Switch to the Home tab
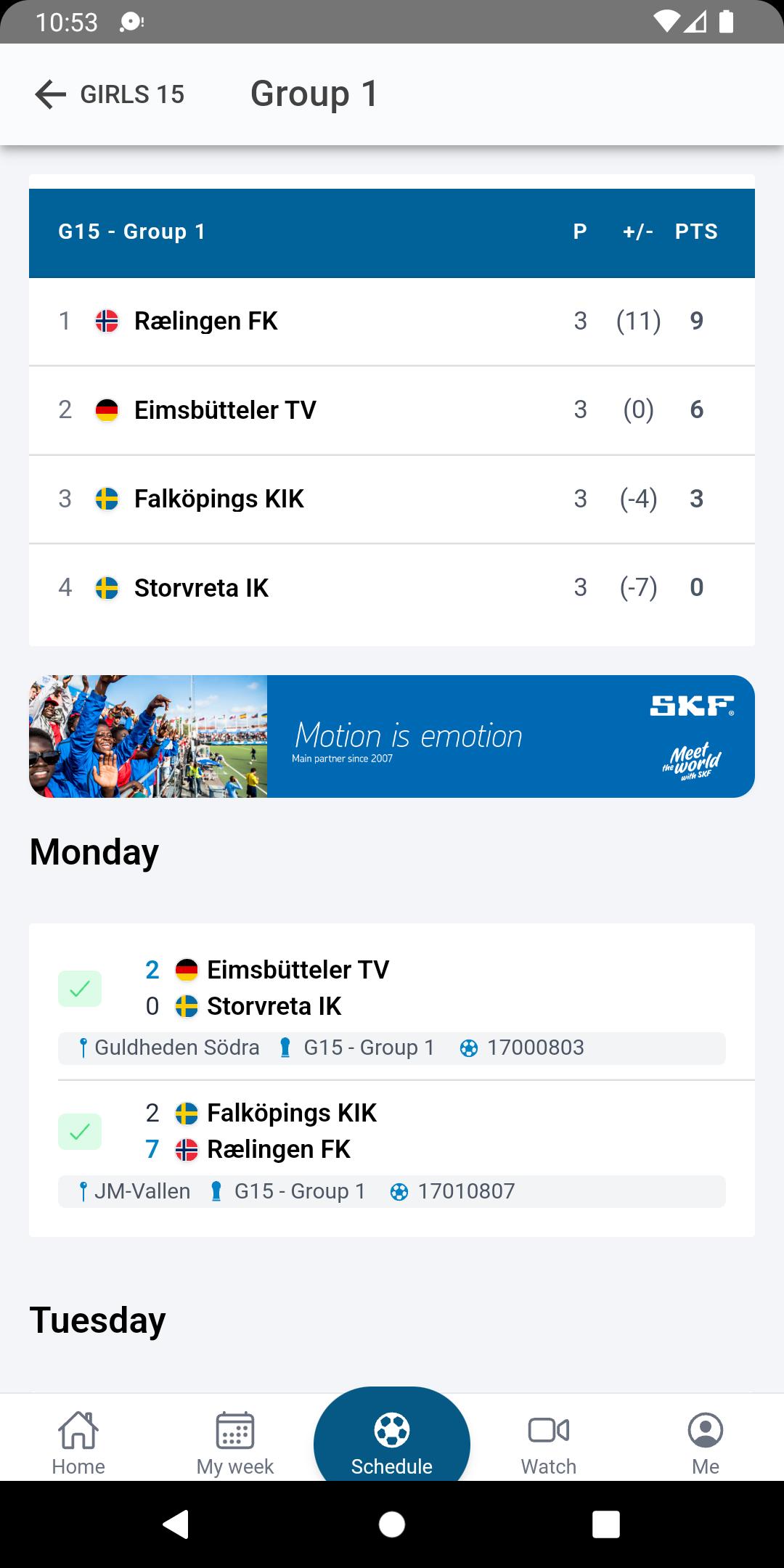Image resolution: width=784 pixels, height=1568 pixels. 78,1443
